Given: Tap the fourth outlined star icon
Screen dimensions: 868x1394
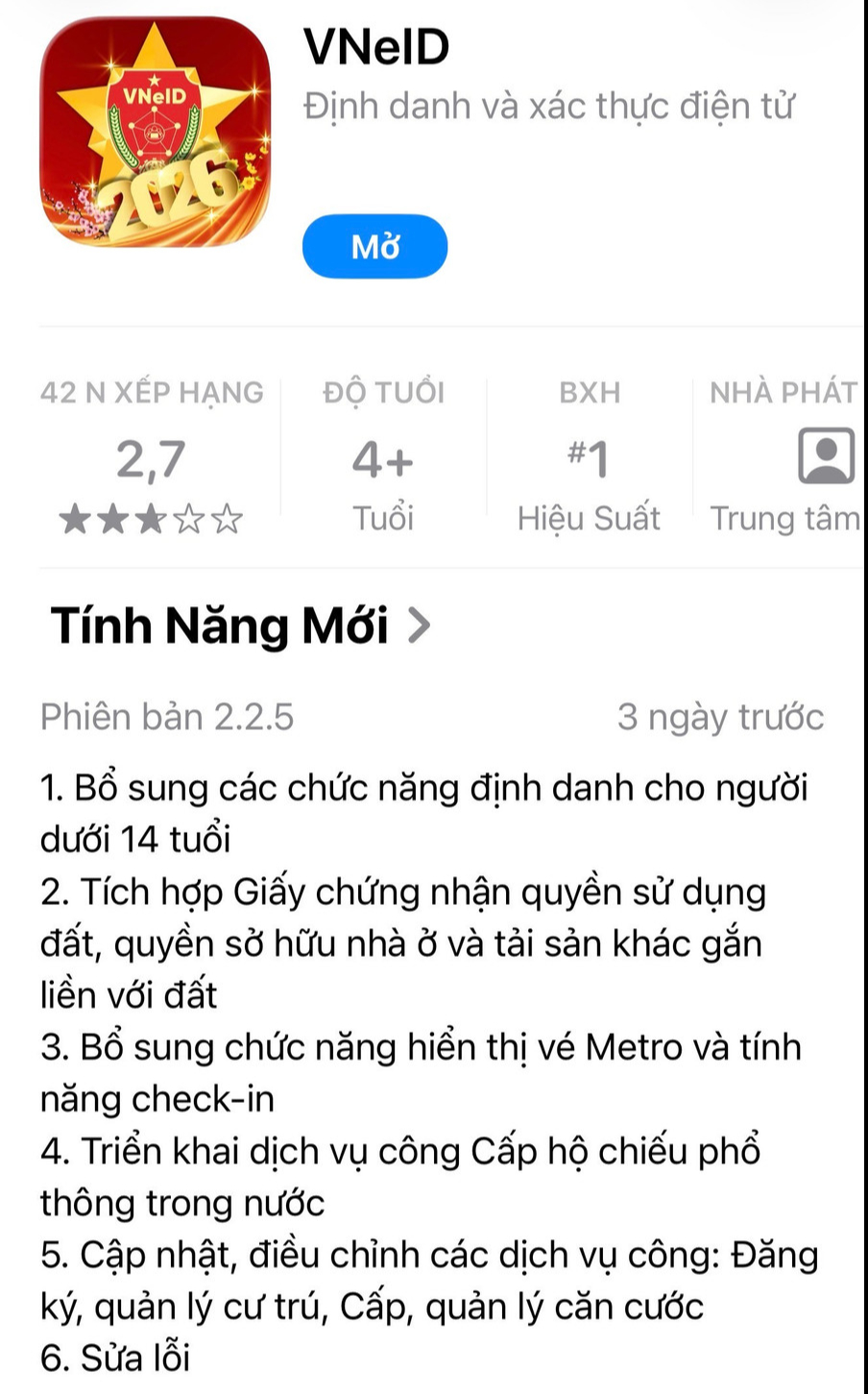Looking at the screenshot, I should click(x=189, y=519).
